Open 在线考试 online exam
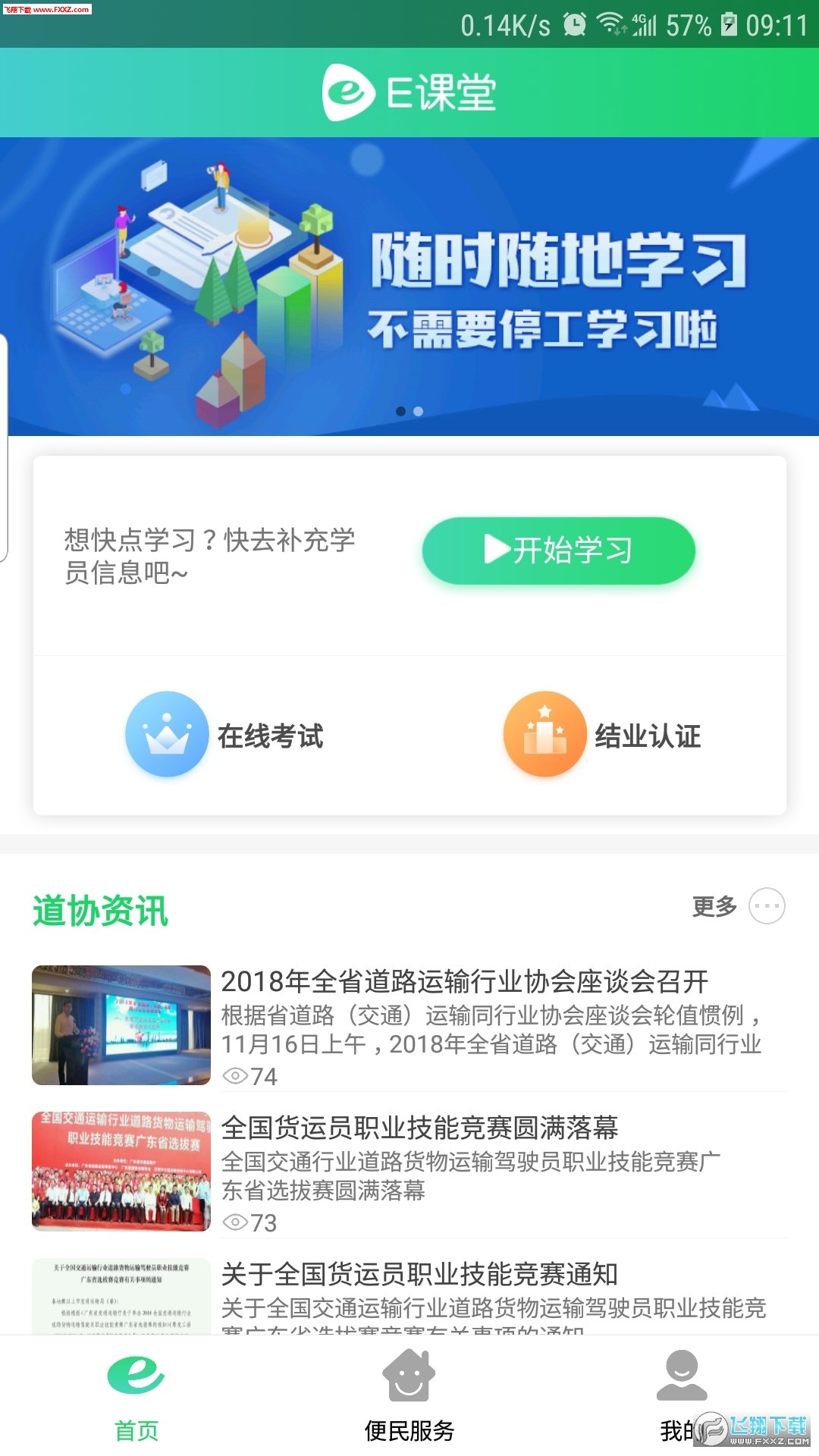819x1456 pixels. [x=224, y=734]
